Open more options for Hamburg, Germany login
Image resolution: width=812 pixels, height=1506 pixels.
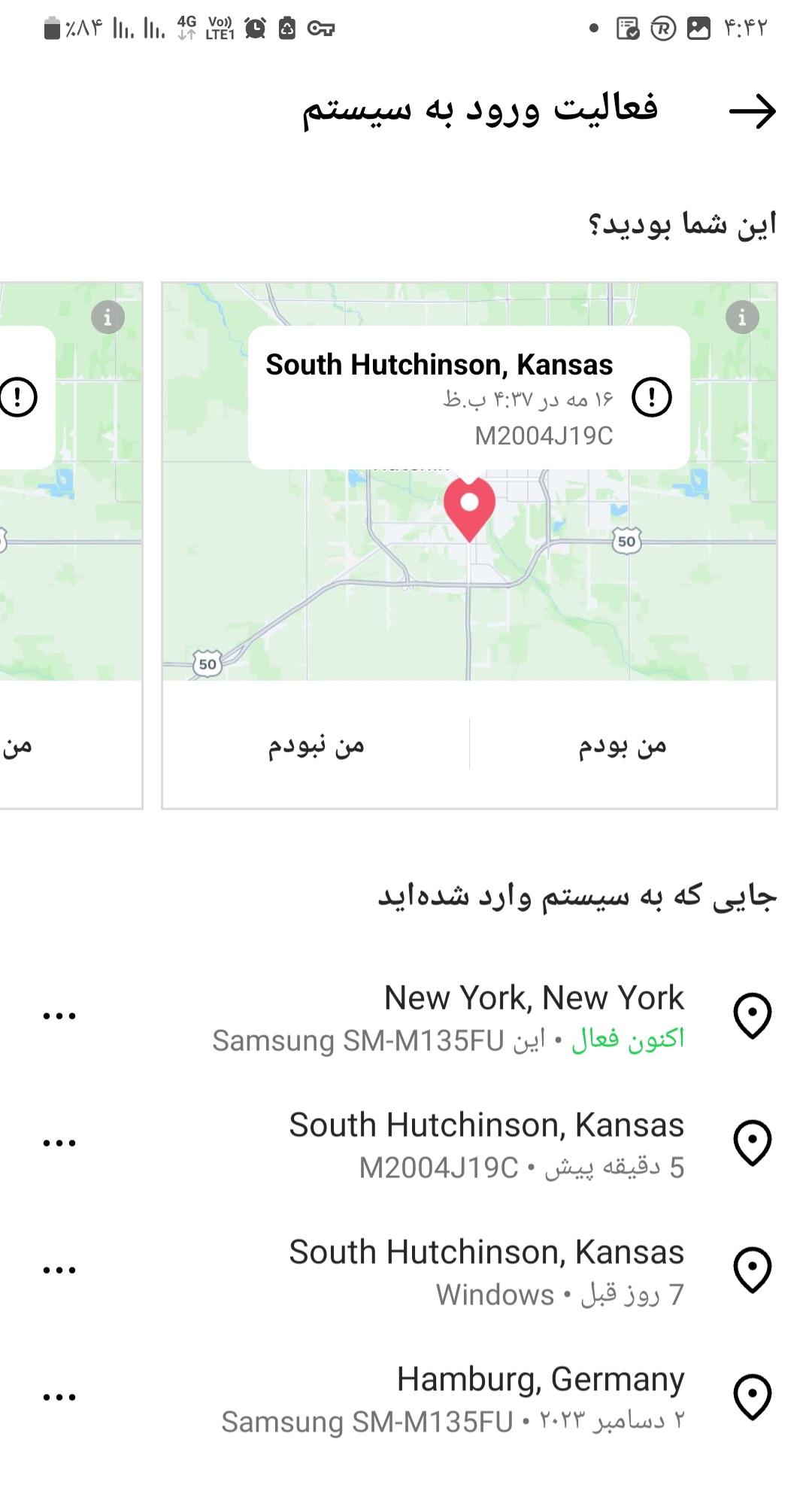pos(59,1398)
